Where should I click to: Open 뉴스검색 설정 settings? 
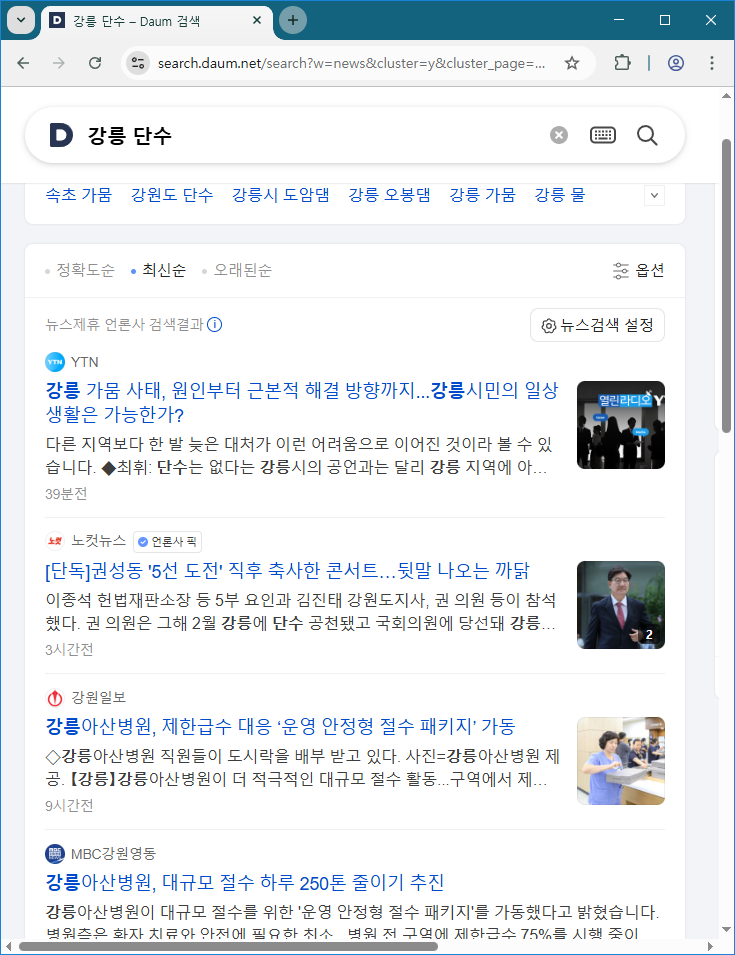coord(597,325)
